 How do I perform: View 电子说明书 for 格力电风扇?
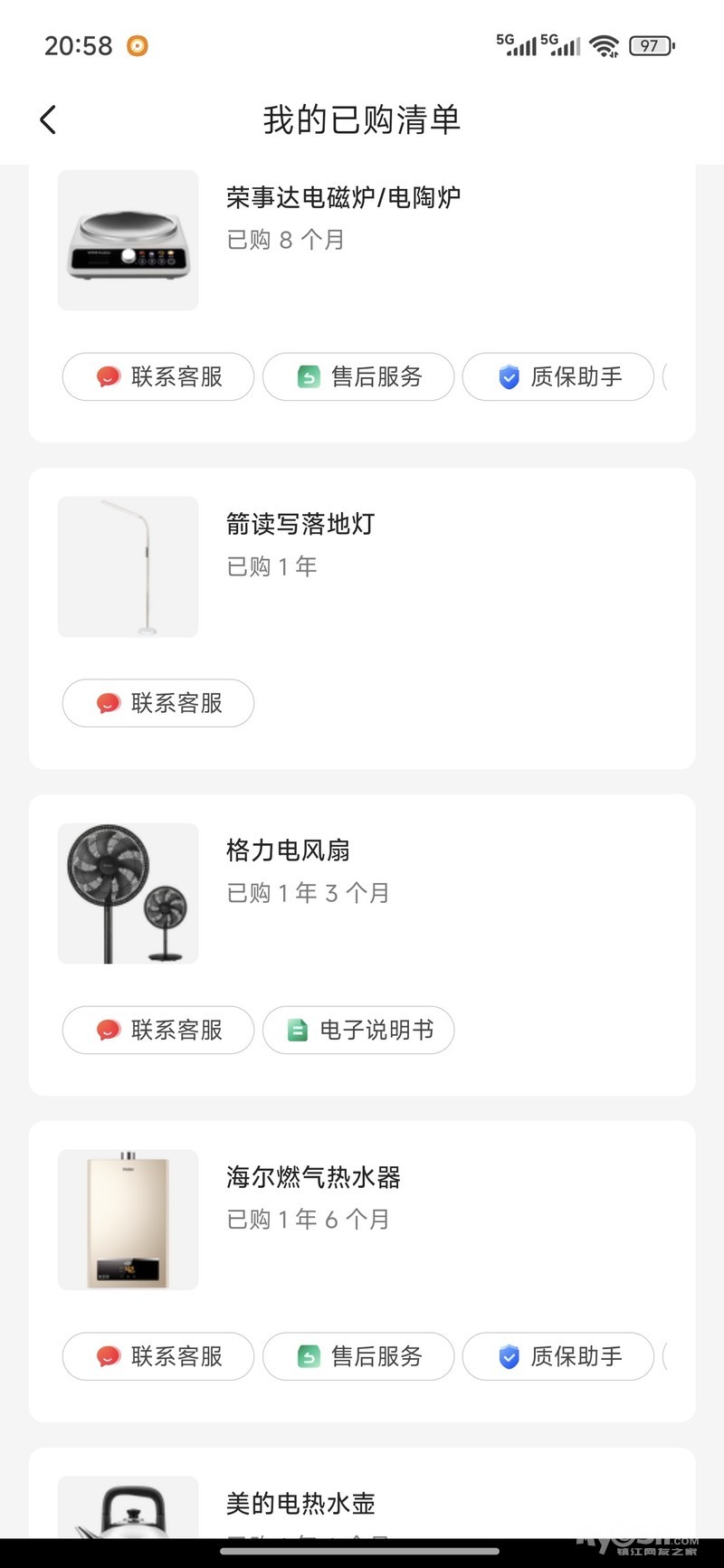click(358, 1030)
